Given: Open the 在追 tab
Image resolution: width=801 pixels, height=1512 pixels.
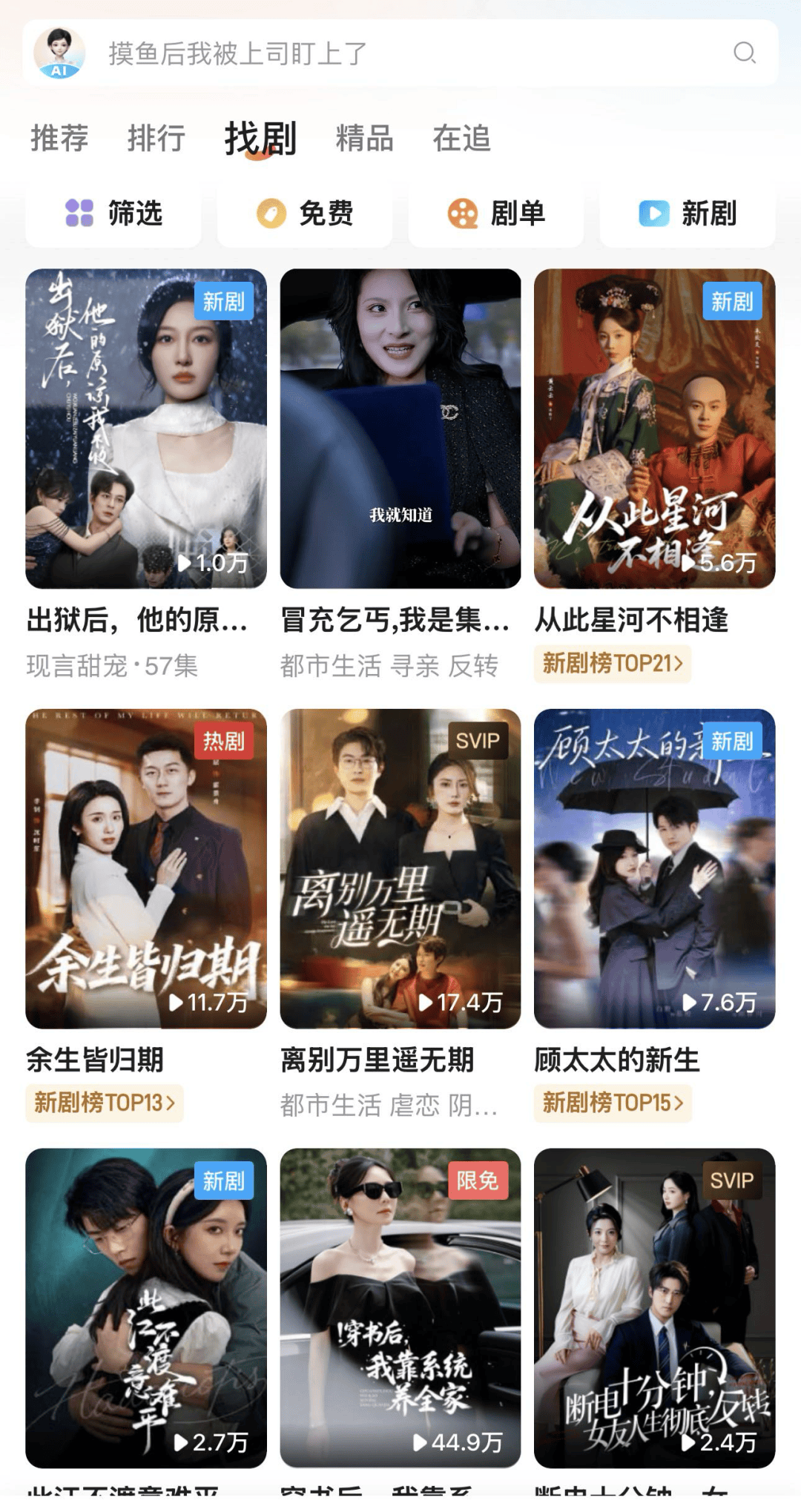Looking at the screenshot, I should pyautogui.click(x=461, y=139).
